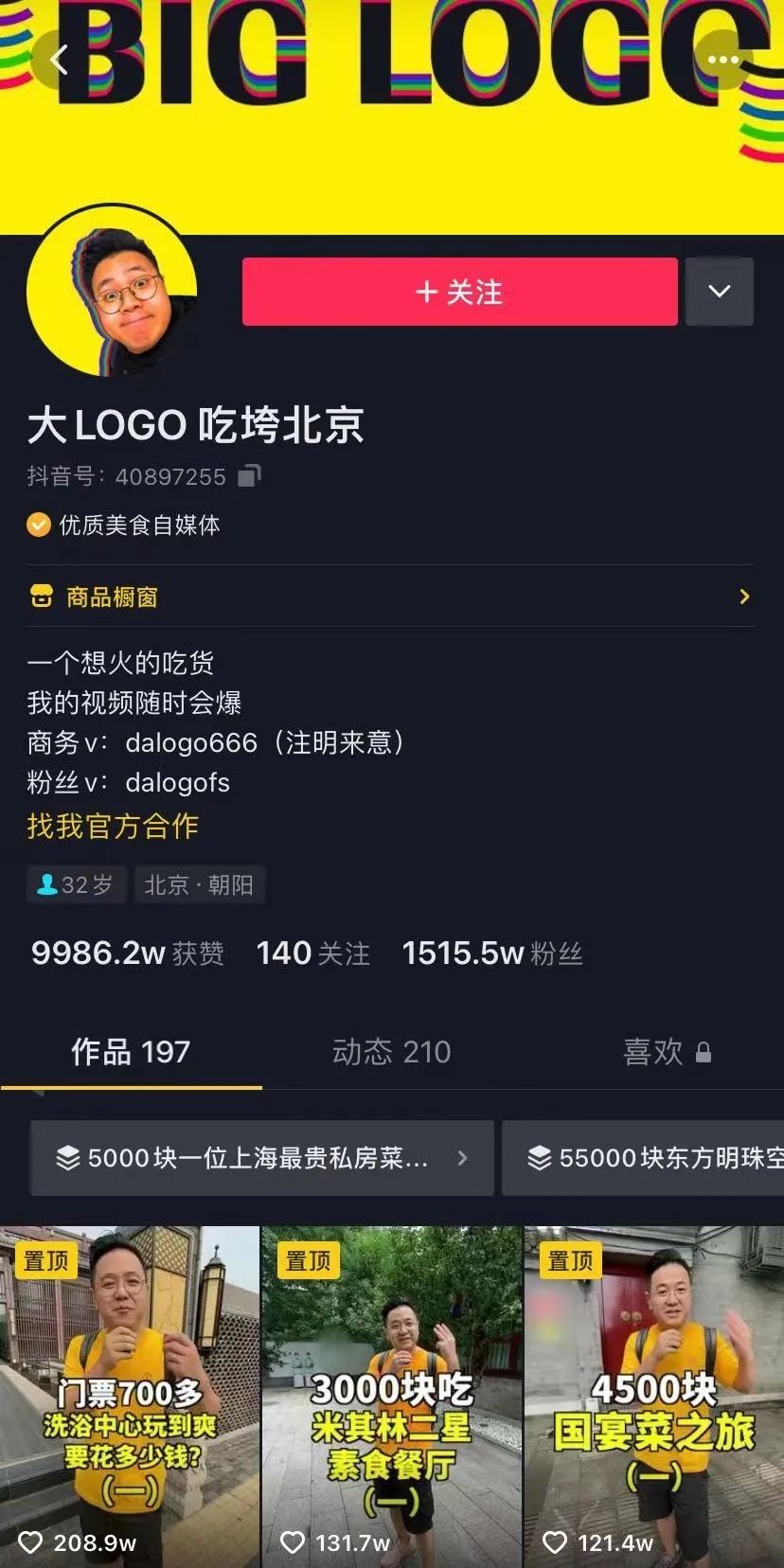Image resolution: width=784 pixels, height=1568 pixels.
Task: Tap the 找我官方合作 link
Action: (113, 827)
